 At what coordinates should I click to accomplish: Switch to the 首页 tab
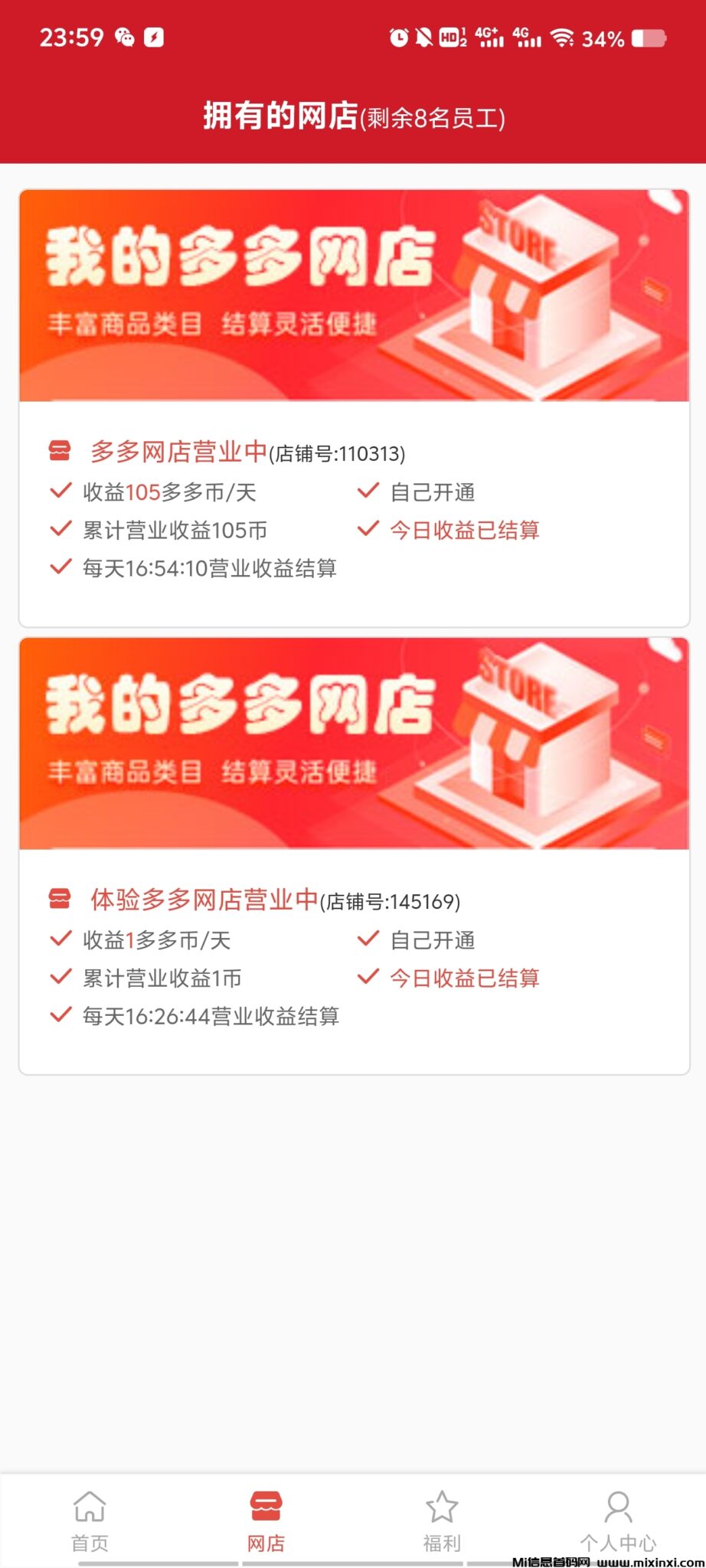coord(90,1521)
